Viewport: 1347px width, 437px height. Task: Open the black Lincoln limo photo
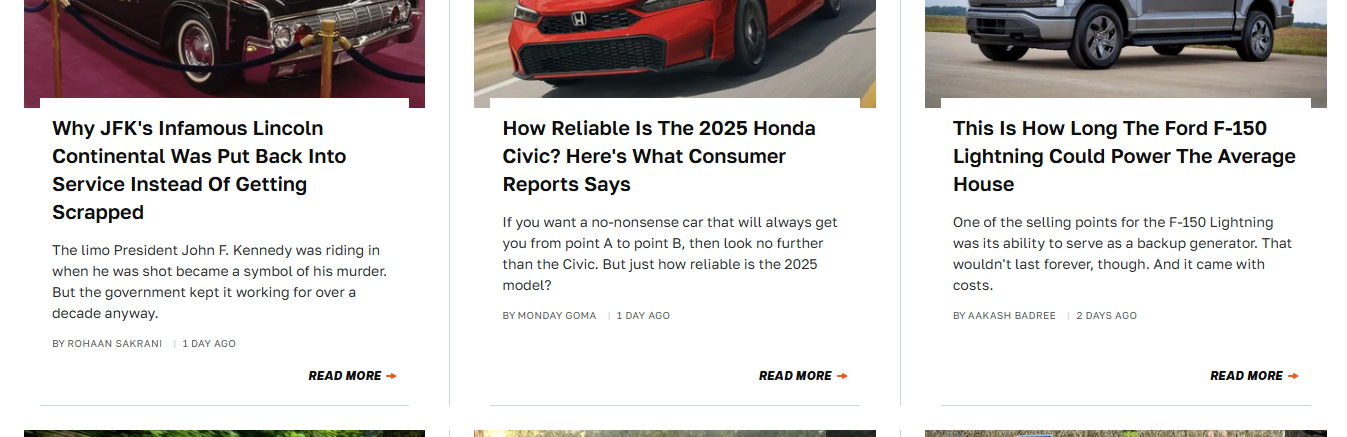[x=224, y=45]
